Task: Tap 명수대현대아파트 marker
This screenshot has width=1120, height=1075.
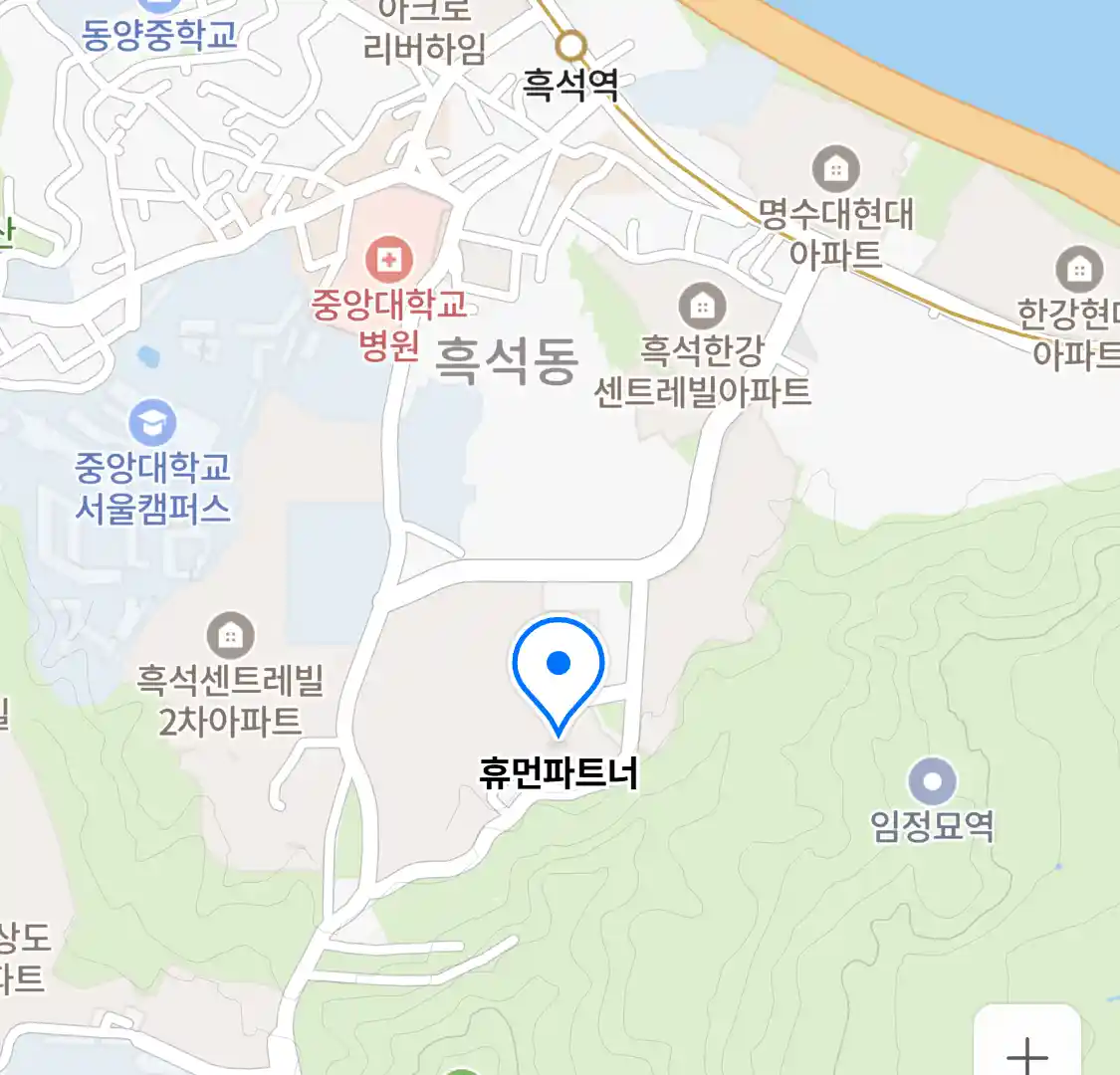Action: [835, 170]
